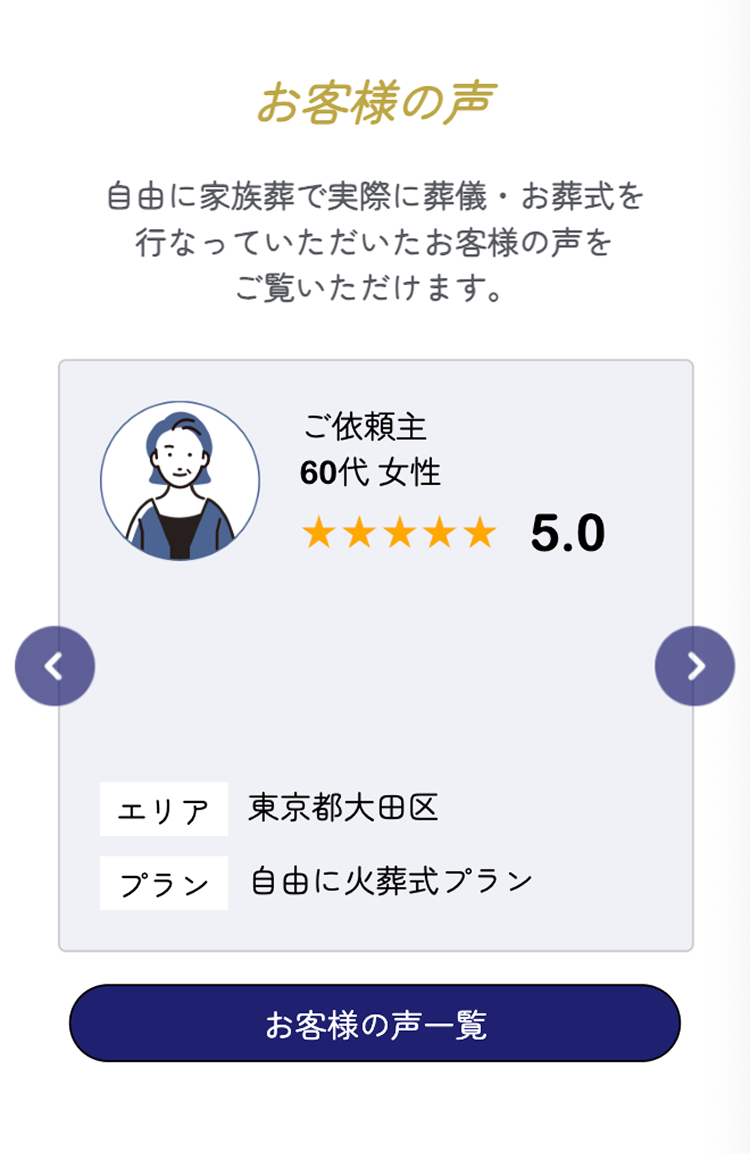
Task: Collapse back to previous testimonial with the chevron
Action: [x=55, y=664]
